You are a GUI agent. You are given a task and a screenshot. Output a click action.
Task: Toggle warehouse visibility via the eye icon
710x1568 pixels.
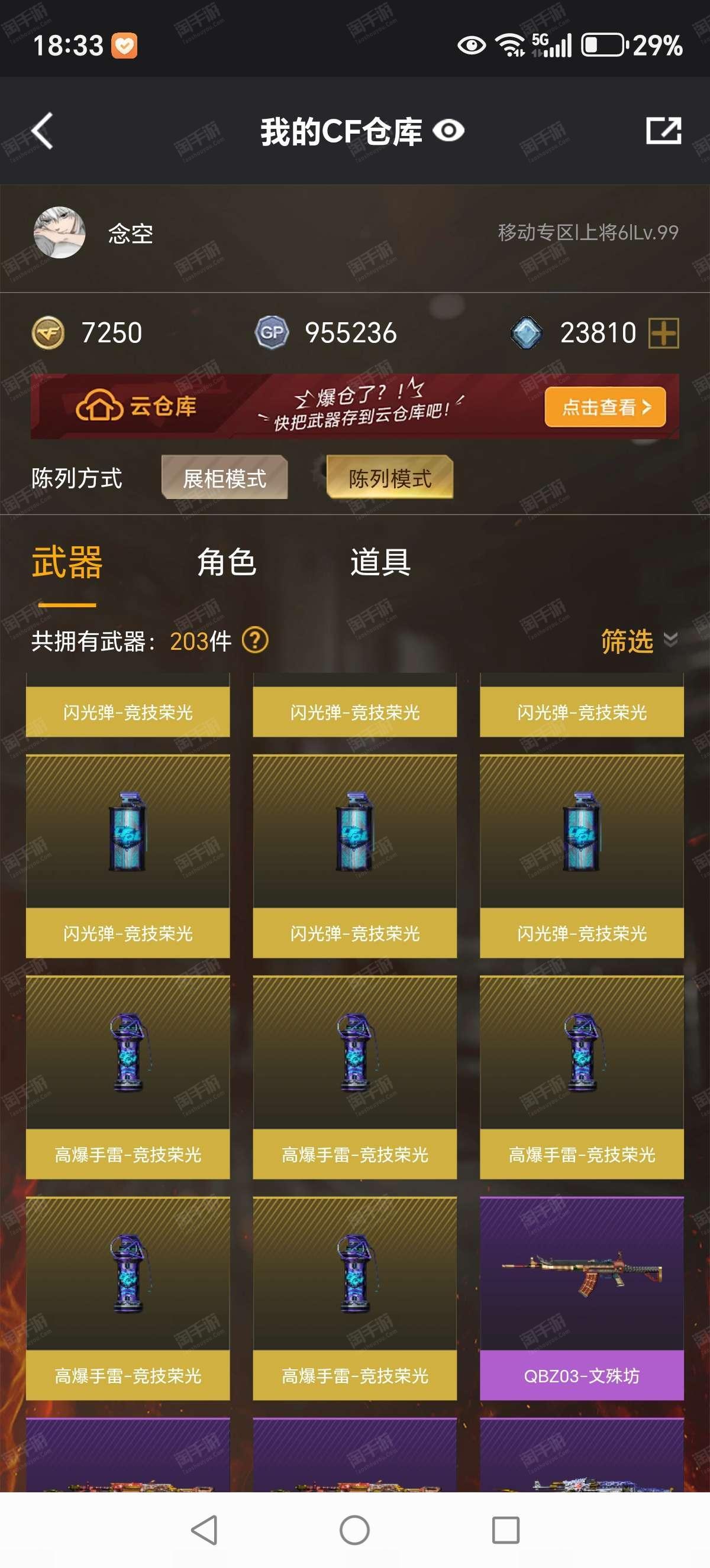(x=448, y=131)
